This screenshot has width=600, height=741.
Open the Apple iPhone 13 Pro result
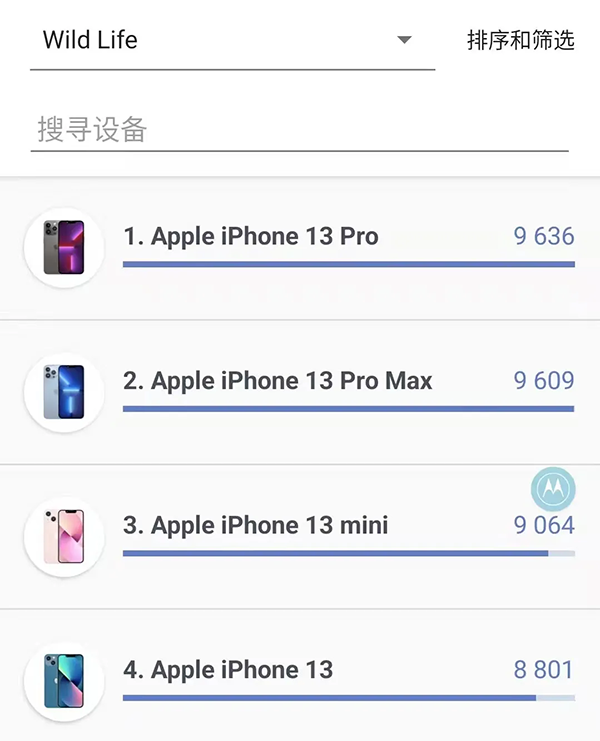(251, 237)
